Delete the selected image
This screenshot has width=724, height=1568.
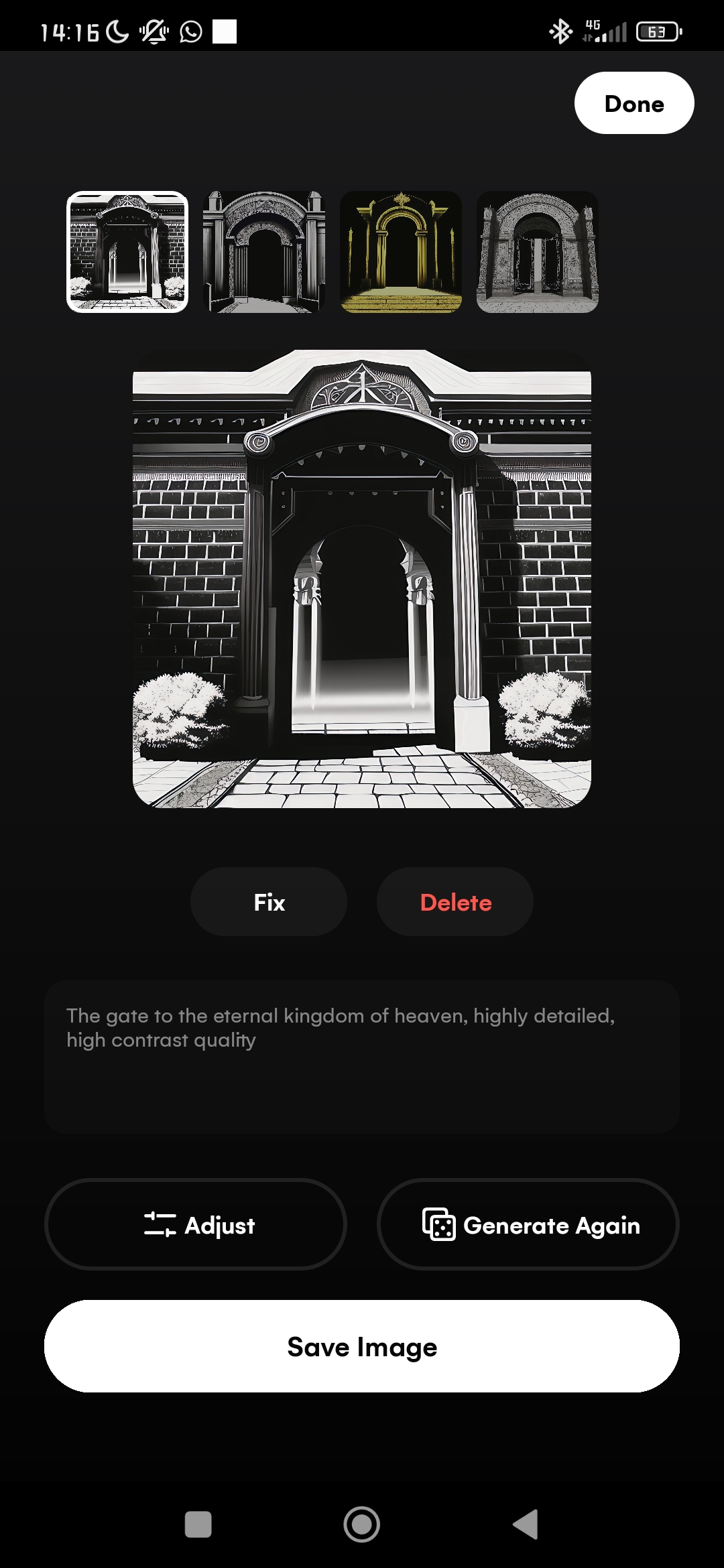[455, 902]
